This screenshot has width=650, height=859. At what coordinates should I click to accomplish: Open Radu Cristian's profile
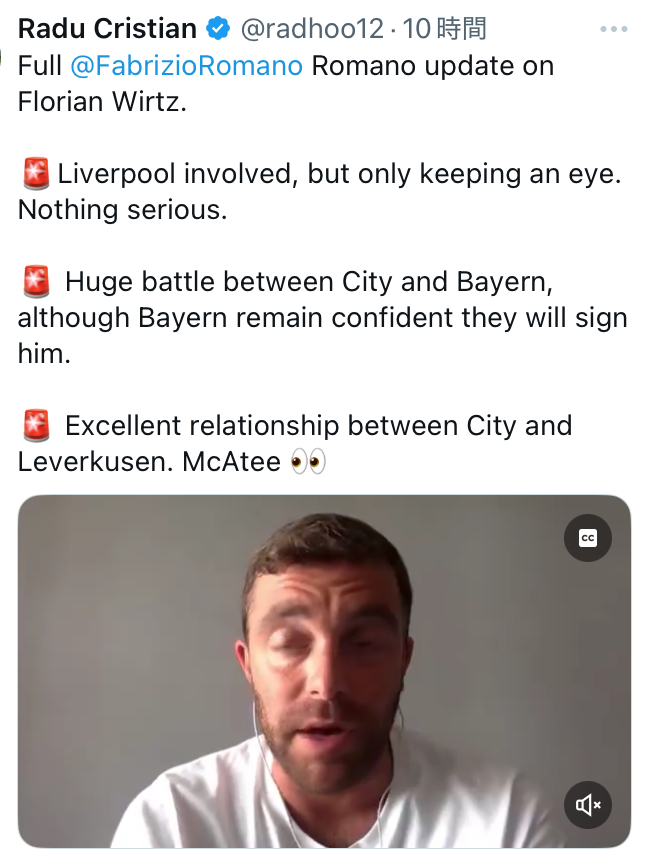[107, 28]
